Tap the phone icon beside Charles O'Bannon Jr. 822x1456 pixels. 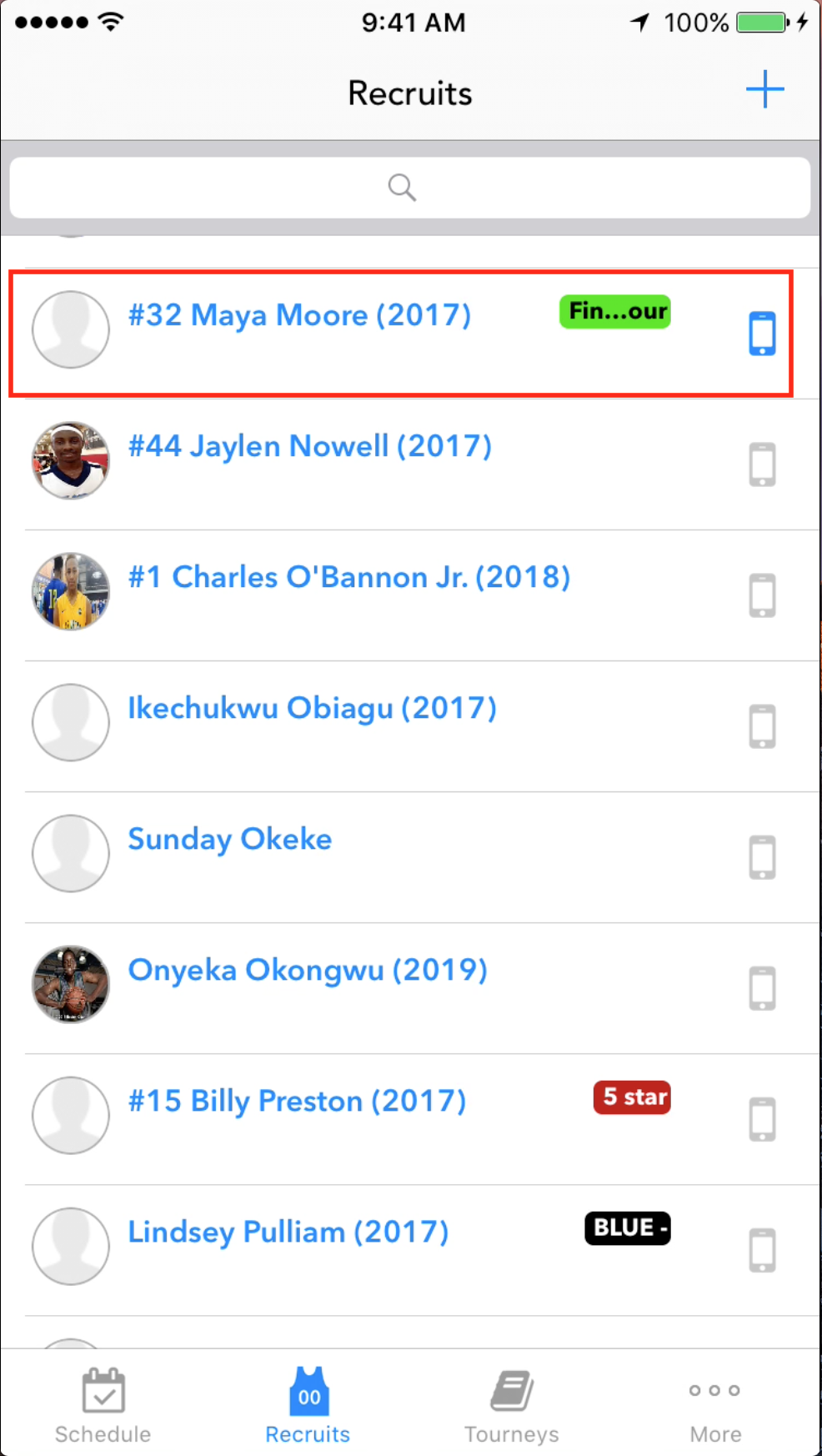coord(762,595)
